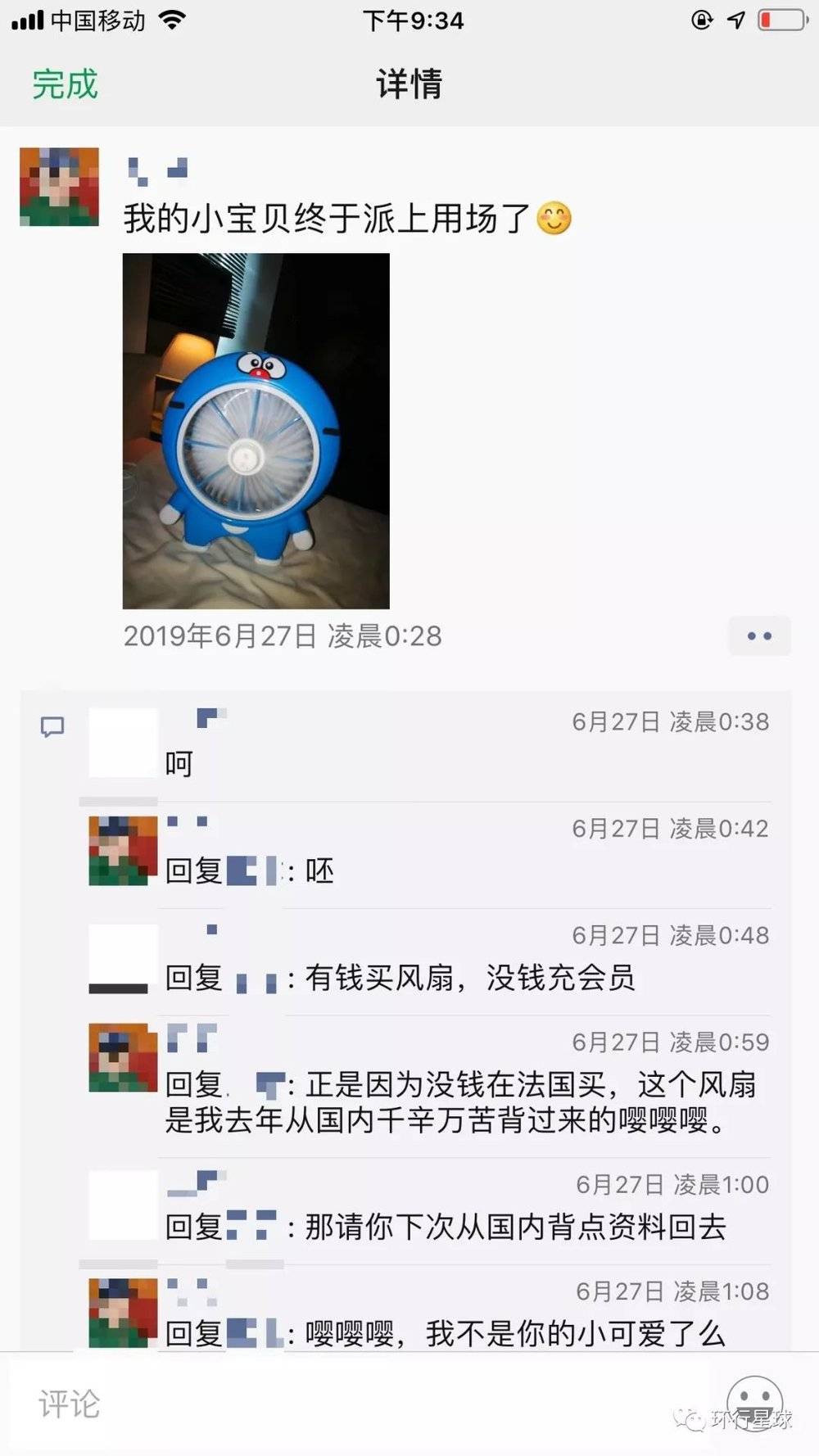Open the post author's profile avatar
This screenshot has height=1456, width=819.
[x=59, y=187]
